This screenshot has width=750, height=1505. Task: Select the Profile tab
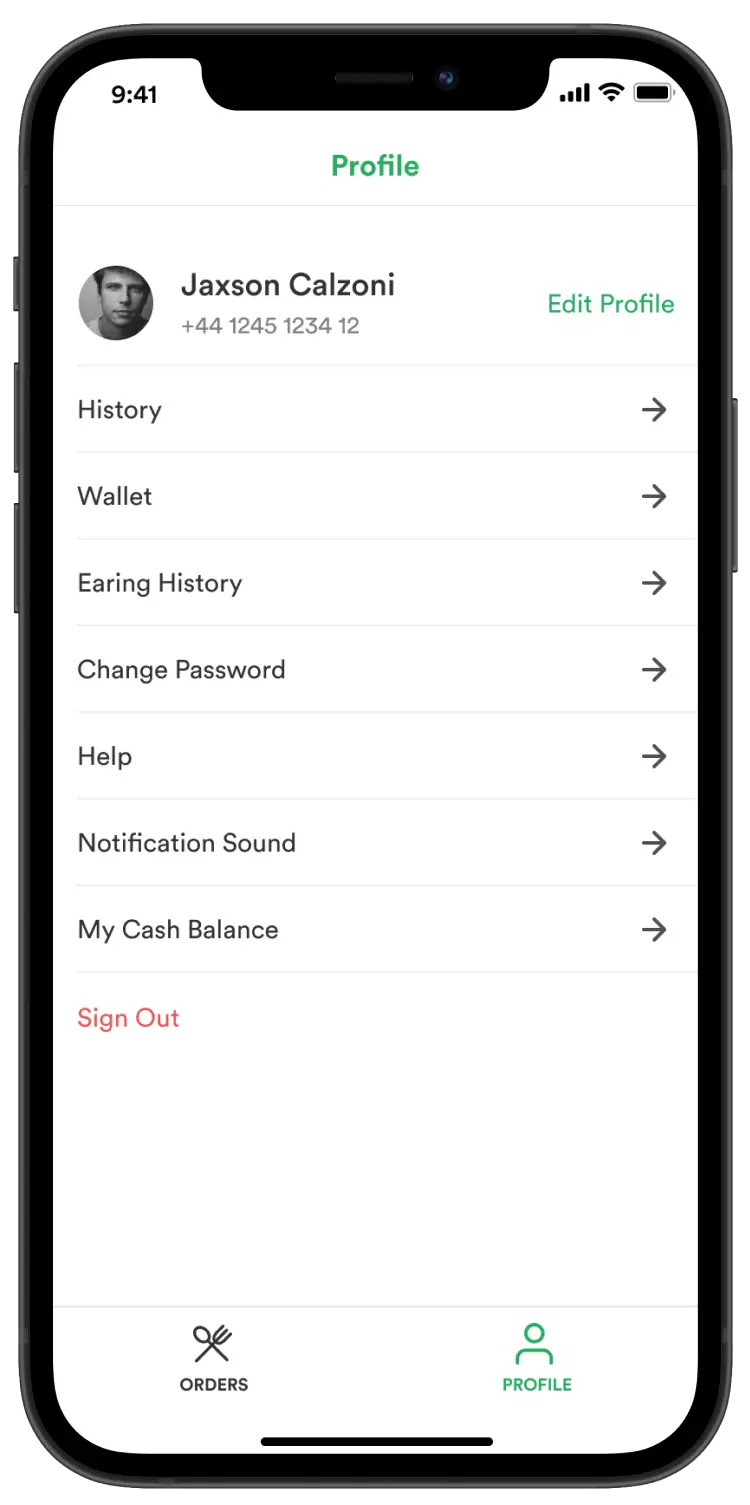pyautogui.click(x=536, y=1358)
